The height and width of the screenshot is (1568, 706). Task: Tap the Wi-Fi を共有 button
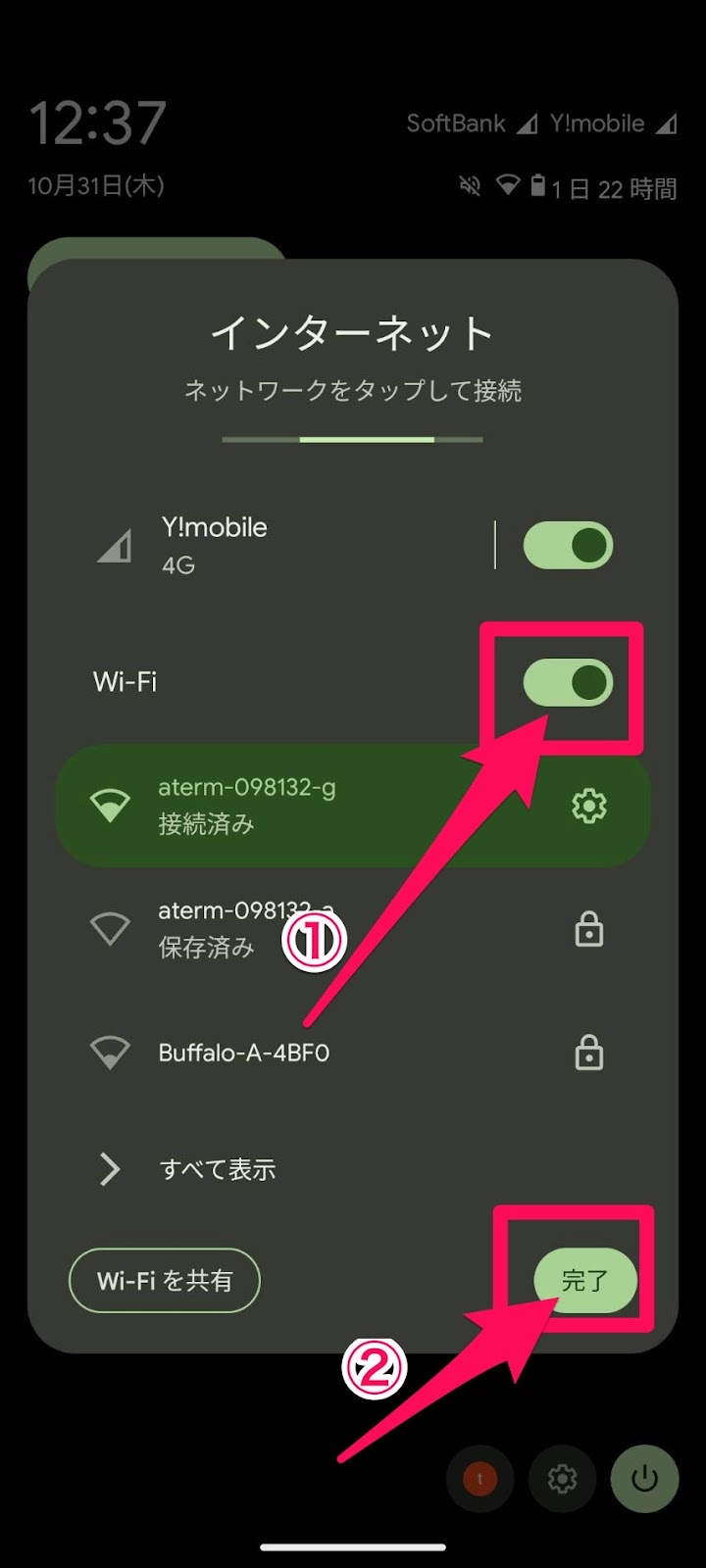click(165, 1280)
